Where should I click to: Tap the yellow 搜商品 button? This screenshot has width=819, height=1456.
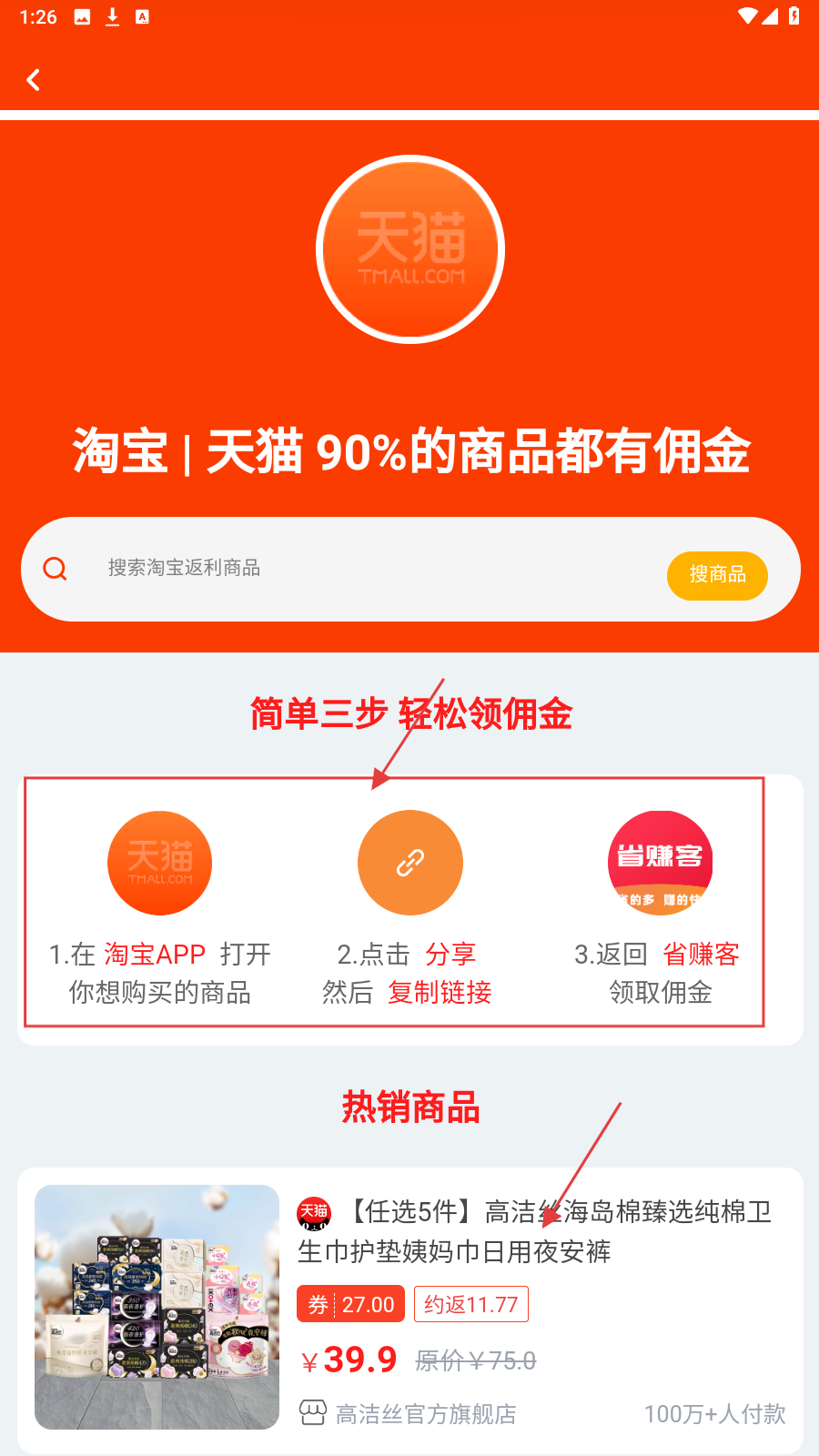point(717,575)
